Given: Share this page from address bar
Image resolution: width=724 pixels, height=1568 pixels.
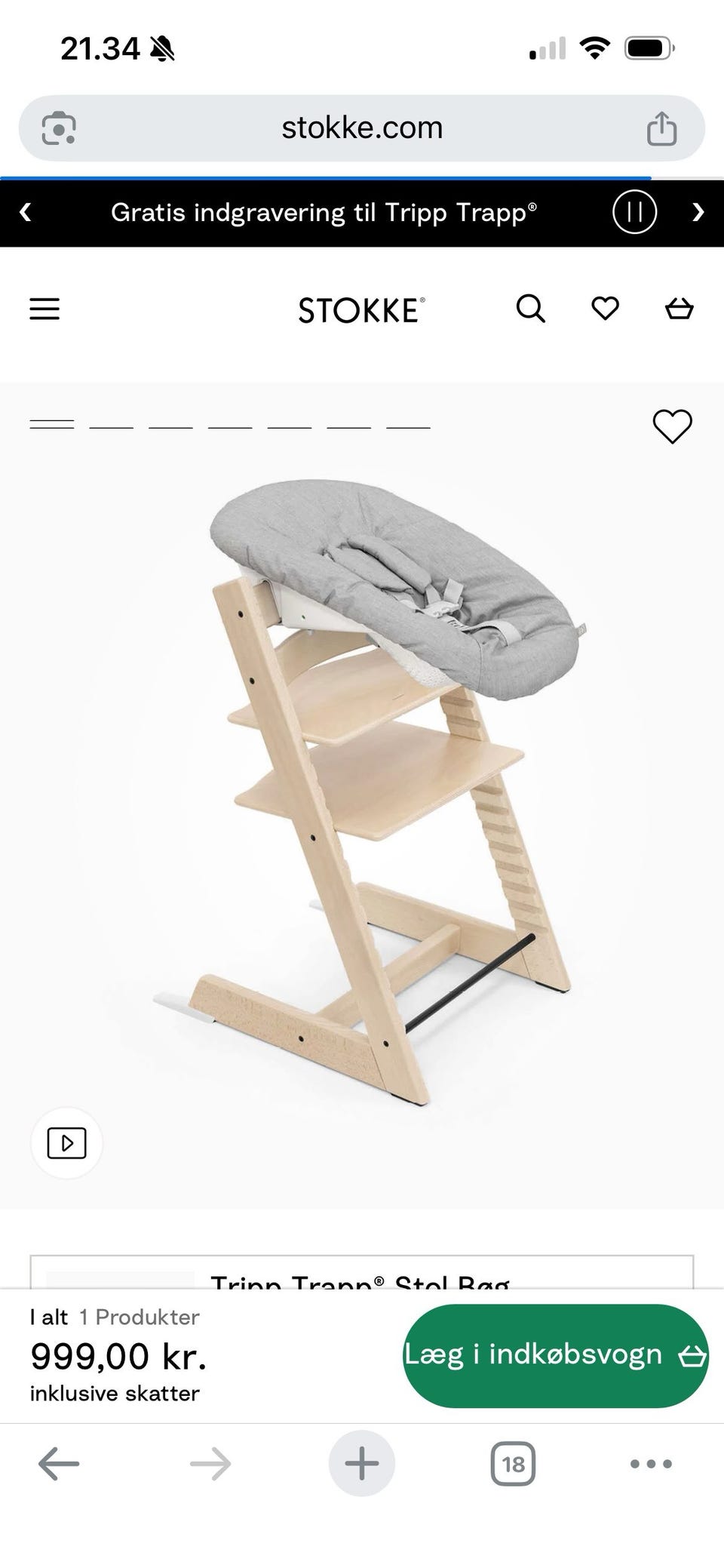Looking at the screenshot, I should pyautogui.click(x=661, y=128).
